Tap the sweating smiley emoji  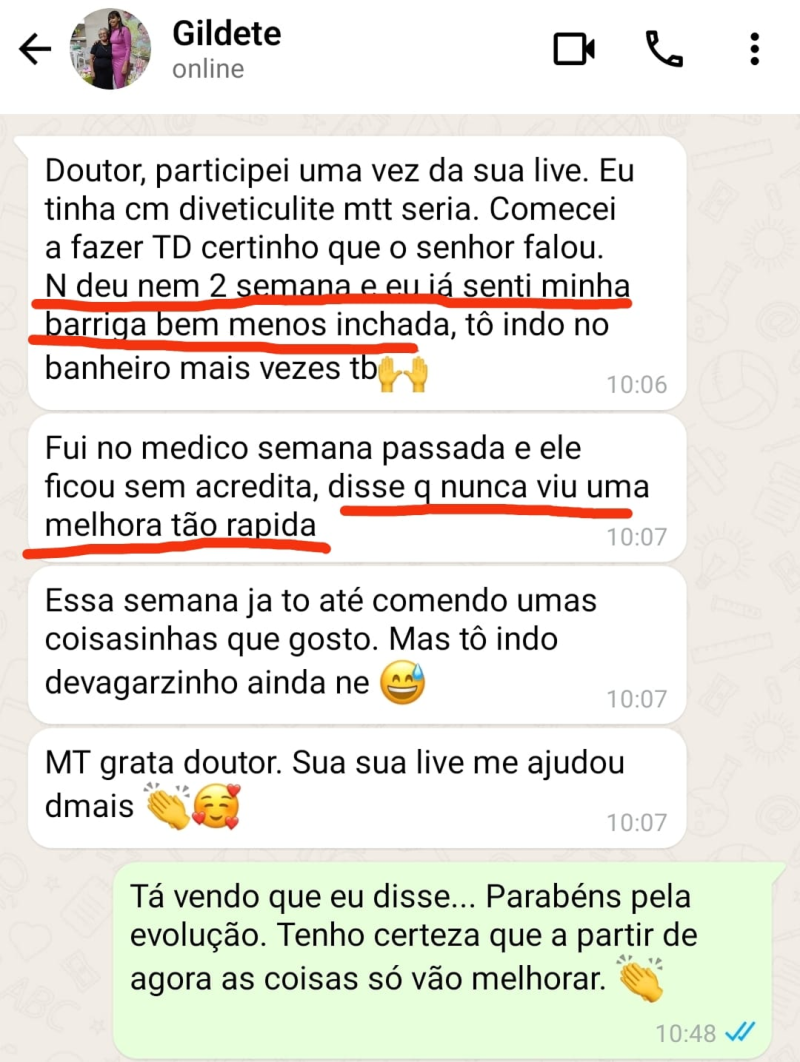pos(404,682)
